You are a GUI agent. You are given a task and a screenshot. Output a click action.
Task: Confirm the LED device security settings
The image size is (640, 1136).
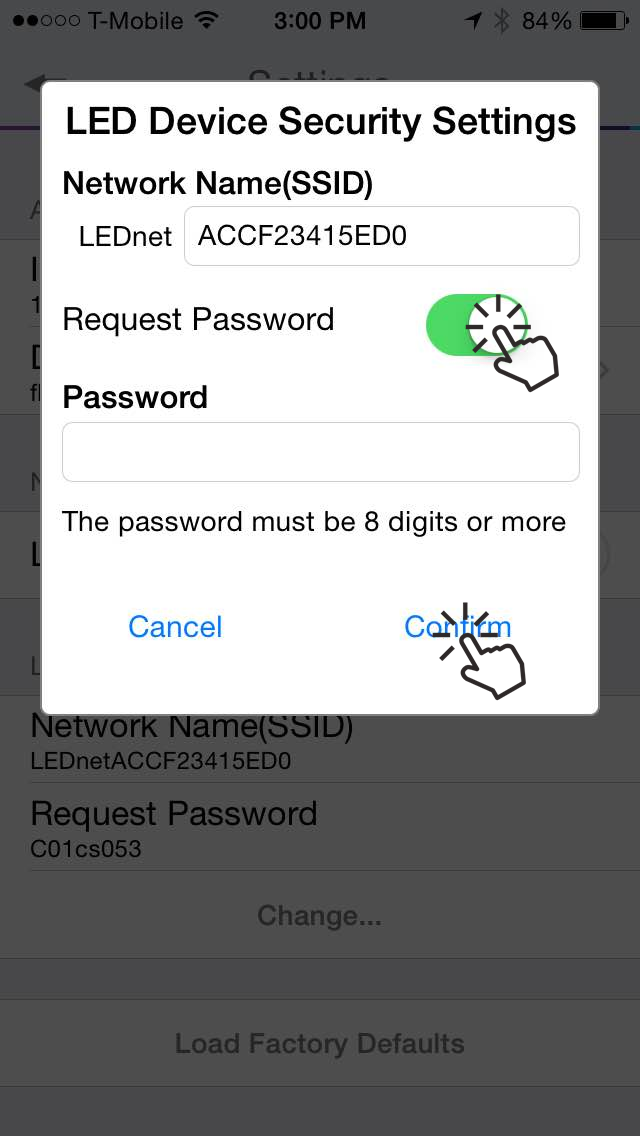point(457,627)
